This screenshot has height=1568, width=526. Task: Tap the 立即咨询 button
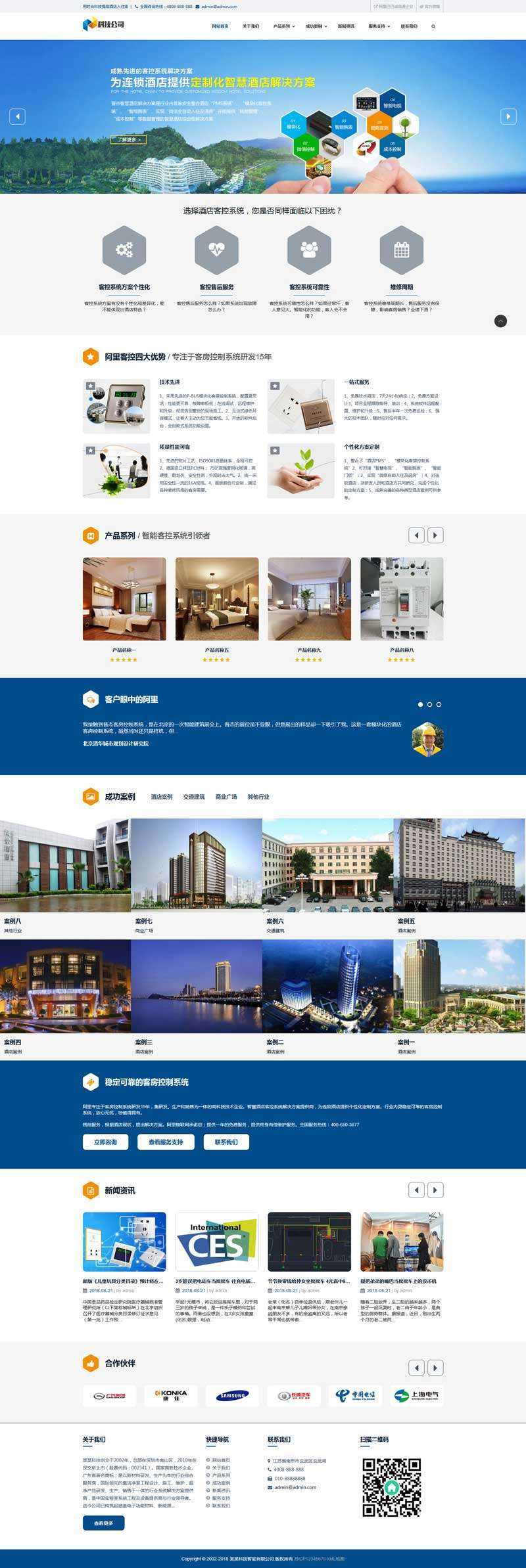tap(105, 1142)
